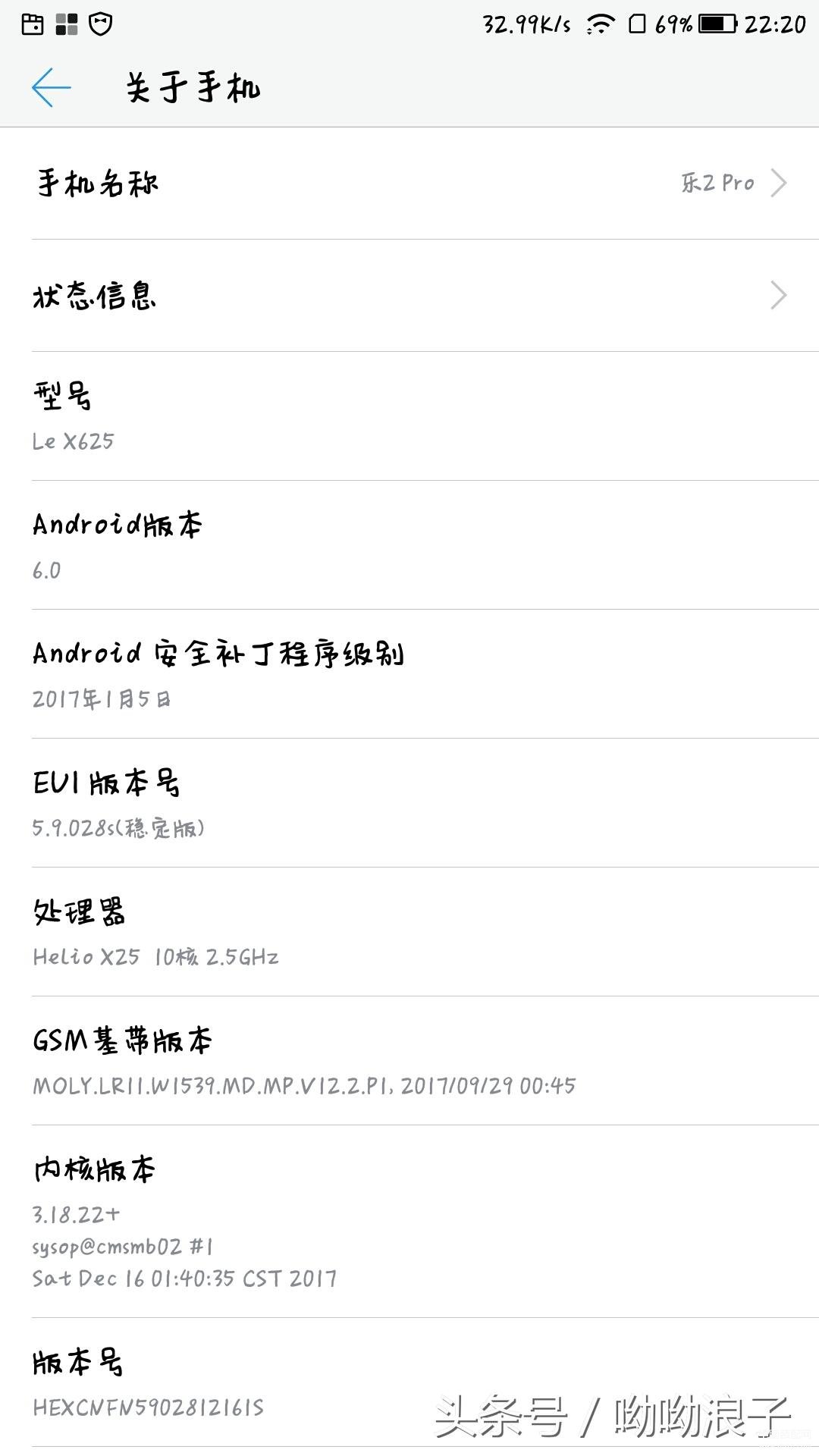The width and height of the screenshot is (819, 1456).
Task: Tap the 内核版本 row
Action: coord(409,1222)
